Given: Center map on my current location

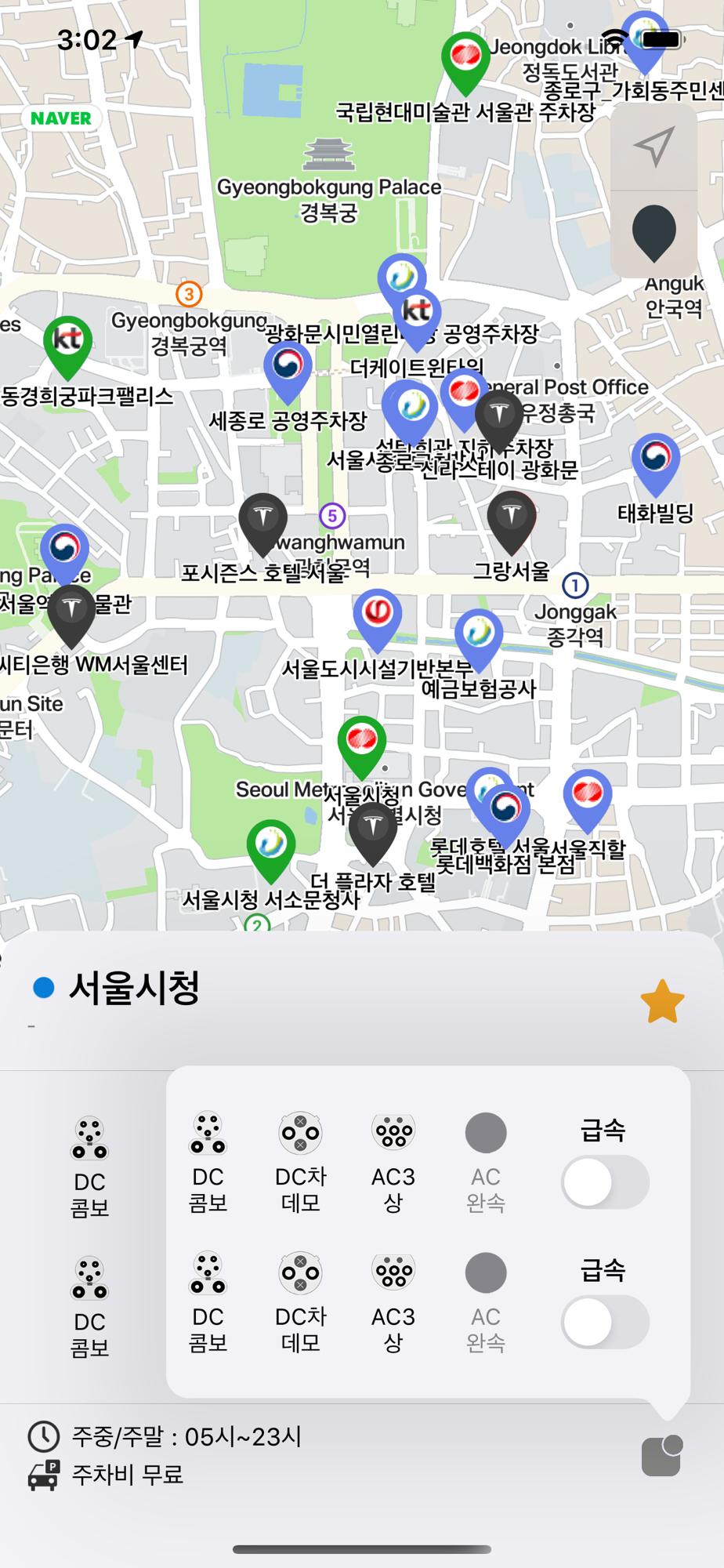Looking at the screenshot, I should coord(653,147).
